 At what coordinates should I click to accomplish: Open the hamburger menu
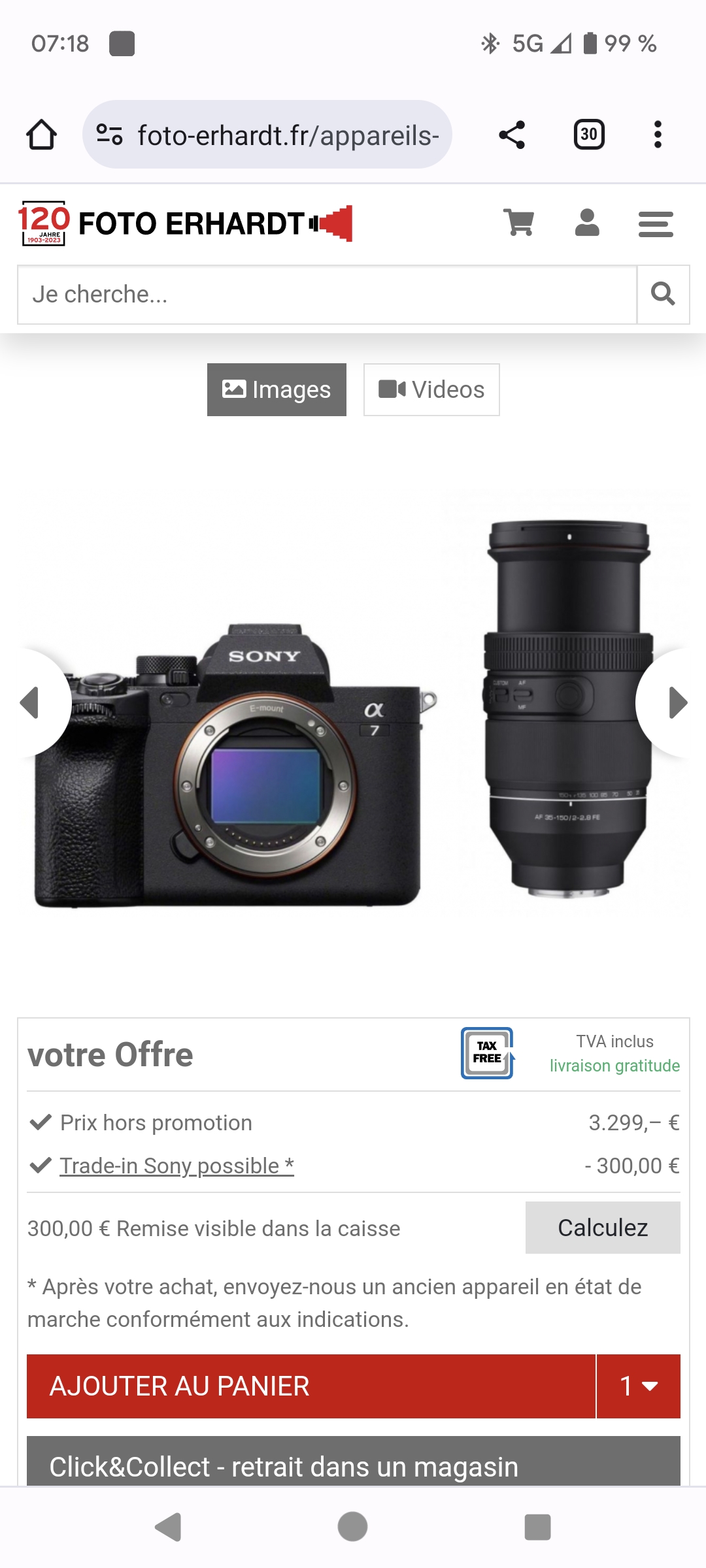click(x=656, y=224)
